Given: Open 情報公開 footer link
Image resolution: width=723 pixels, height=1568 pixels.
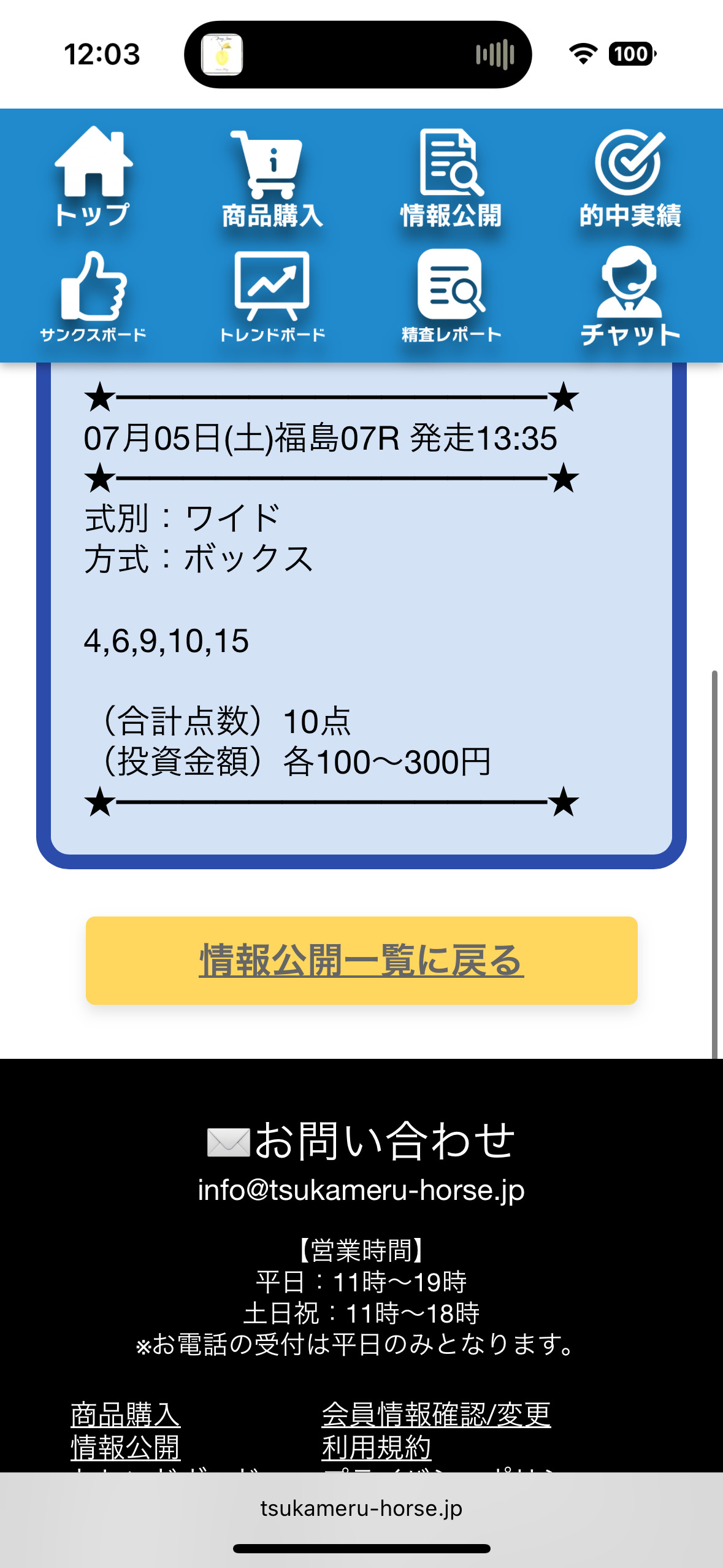Looking at the screenshot, I should pos(125,1447).
